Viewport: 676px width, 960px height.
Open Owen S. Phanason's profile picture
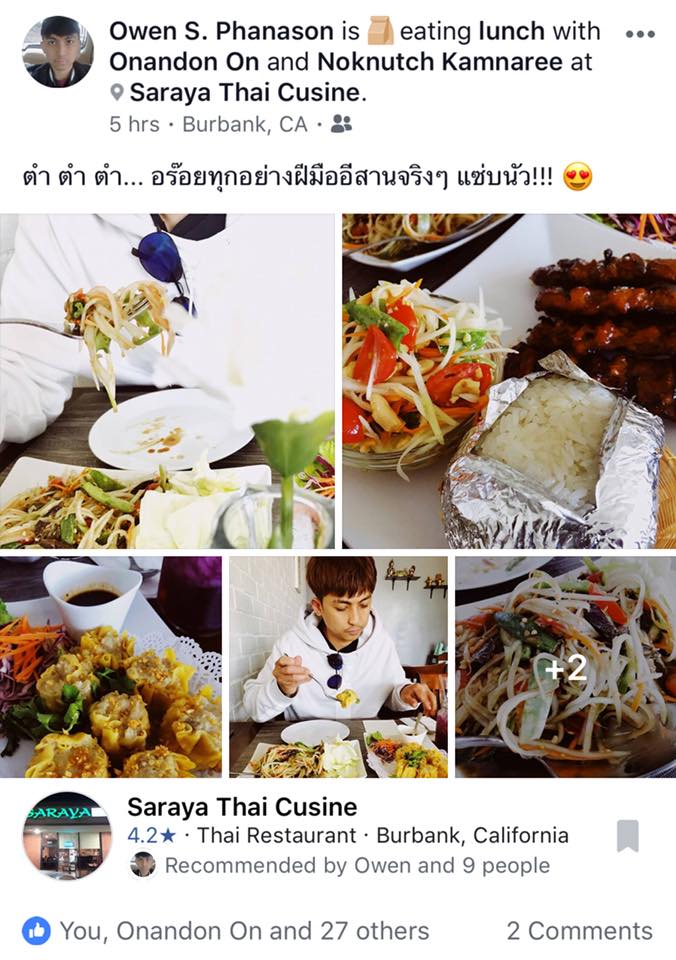click(x=58, y=52)
